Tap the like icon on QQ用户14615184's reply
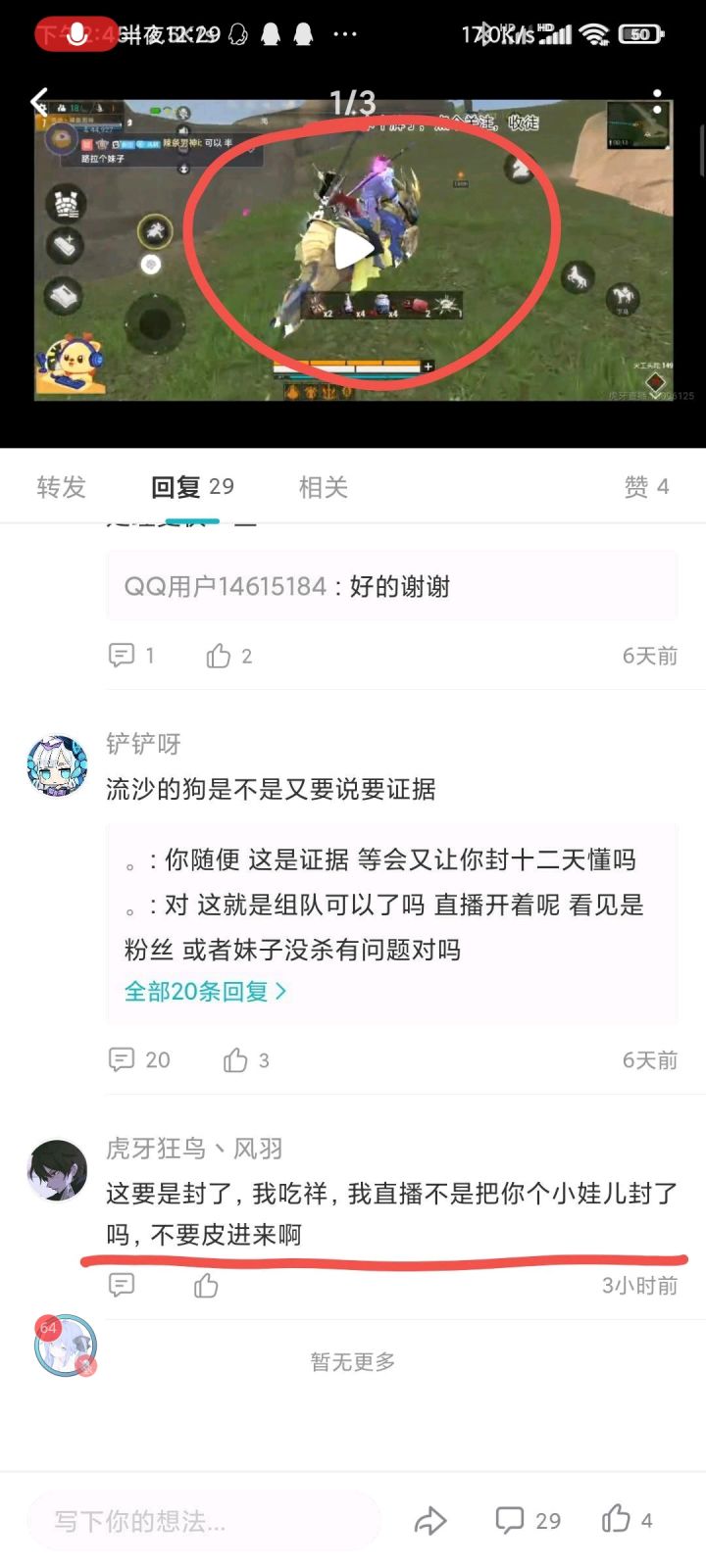Image resolution: width=706 pixels, height=1568 pixels. (x=218, y=655)
